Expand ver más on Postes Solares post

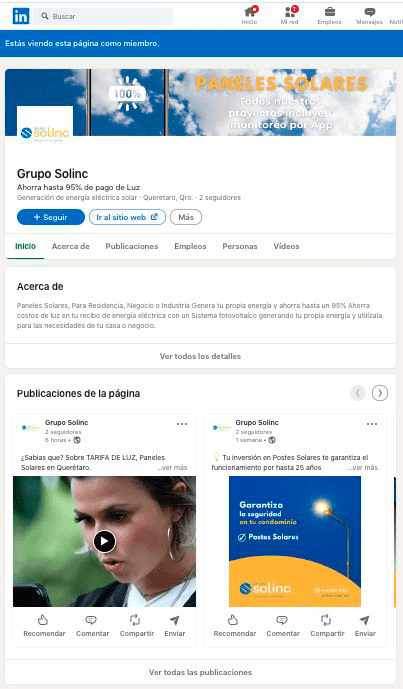click(363, 468)
